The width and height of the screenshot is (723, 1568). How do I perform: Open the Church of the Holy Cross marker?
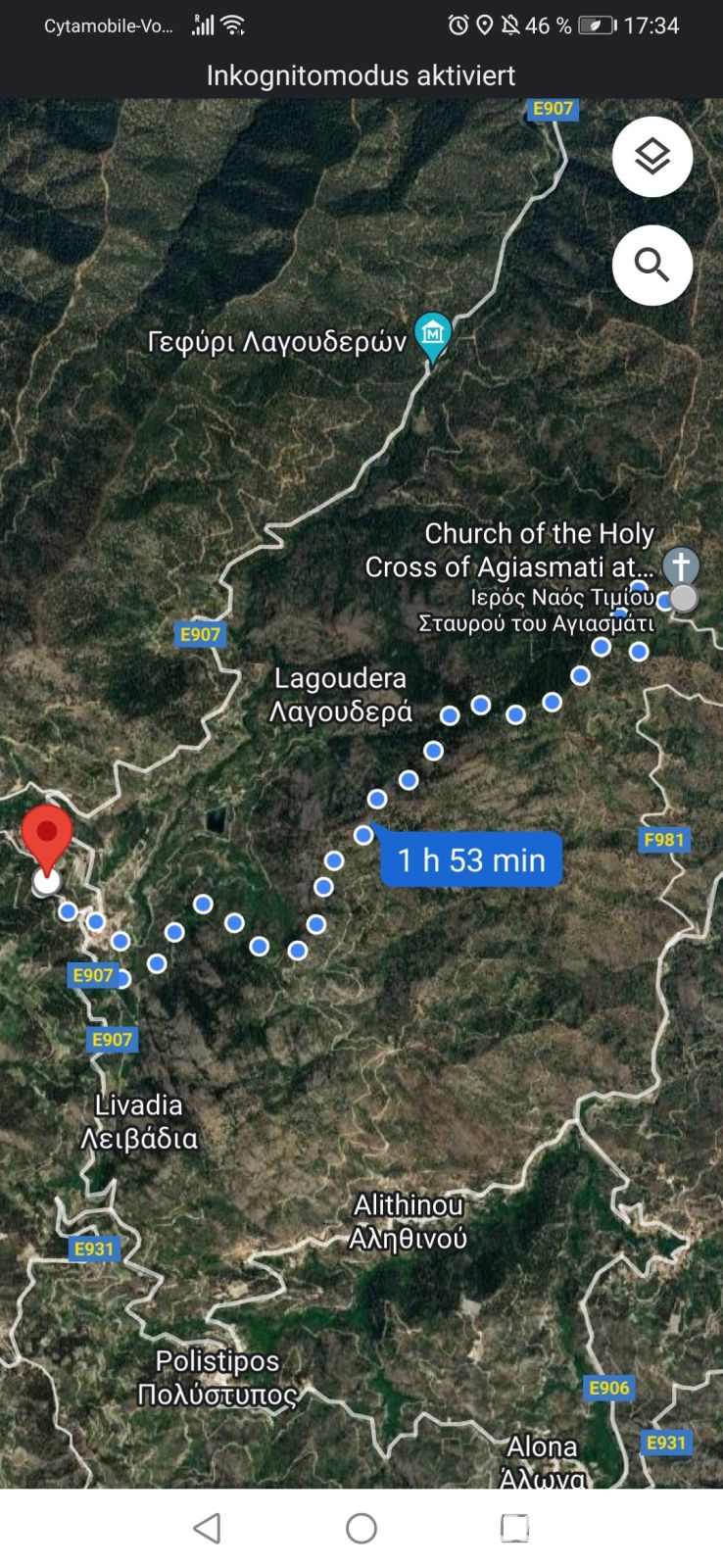[x=681, y=566]
